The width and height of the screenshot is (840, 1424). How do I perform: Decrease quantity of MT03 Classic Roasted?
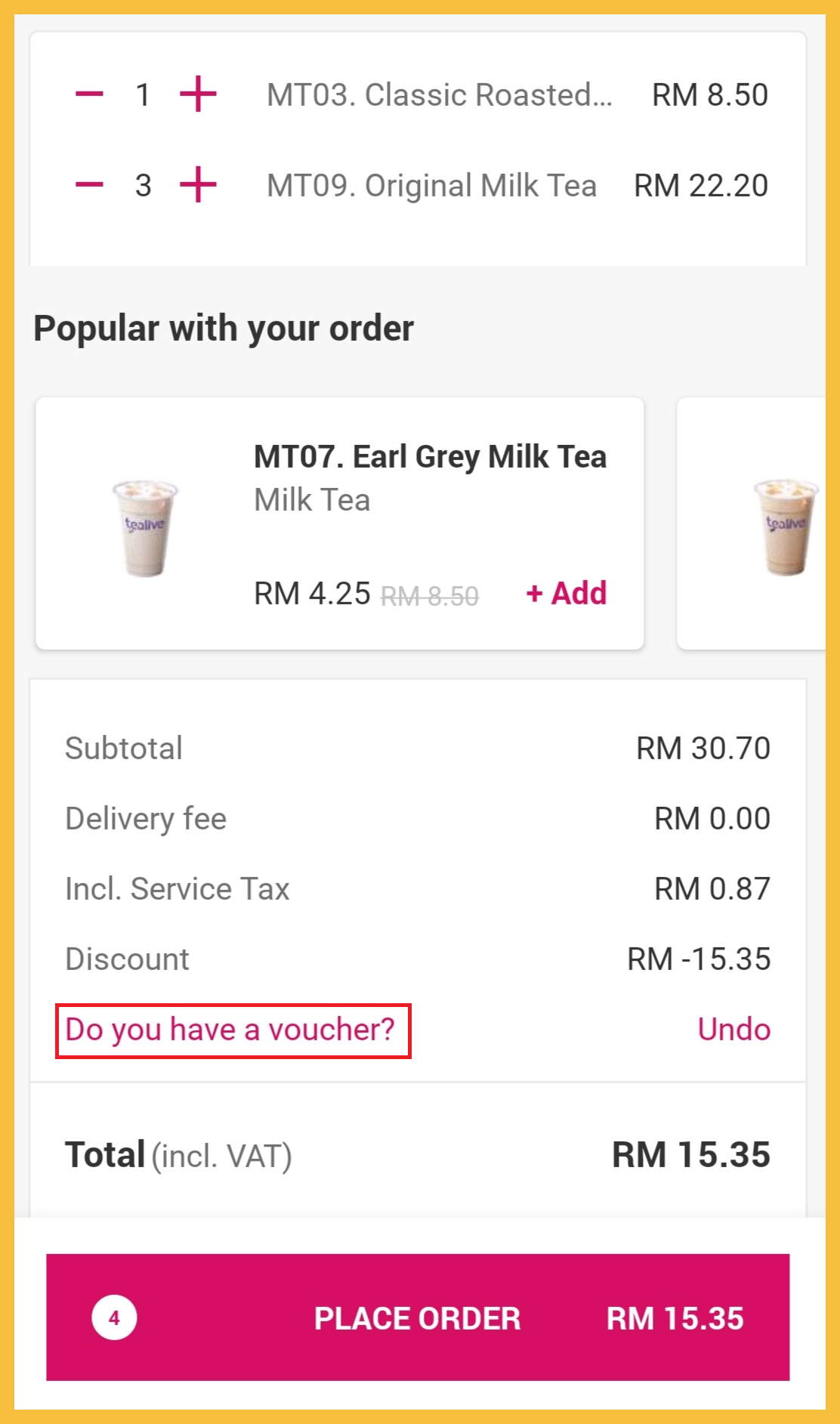coord(89,94)
